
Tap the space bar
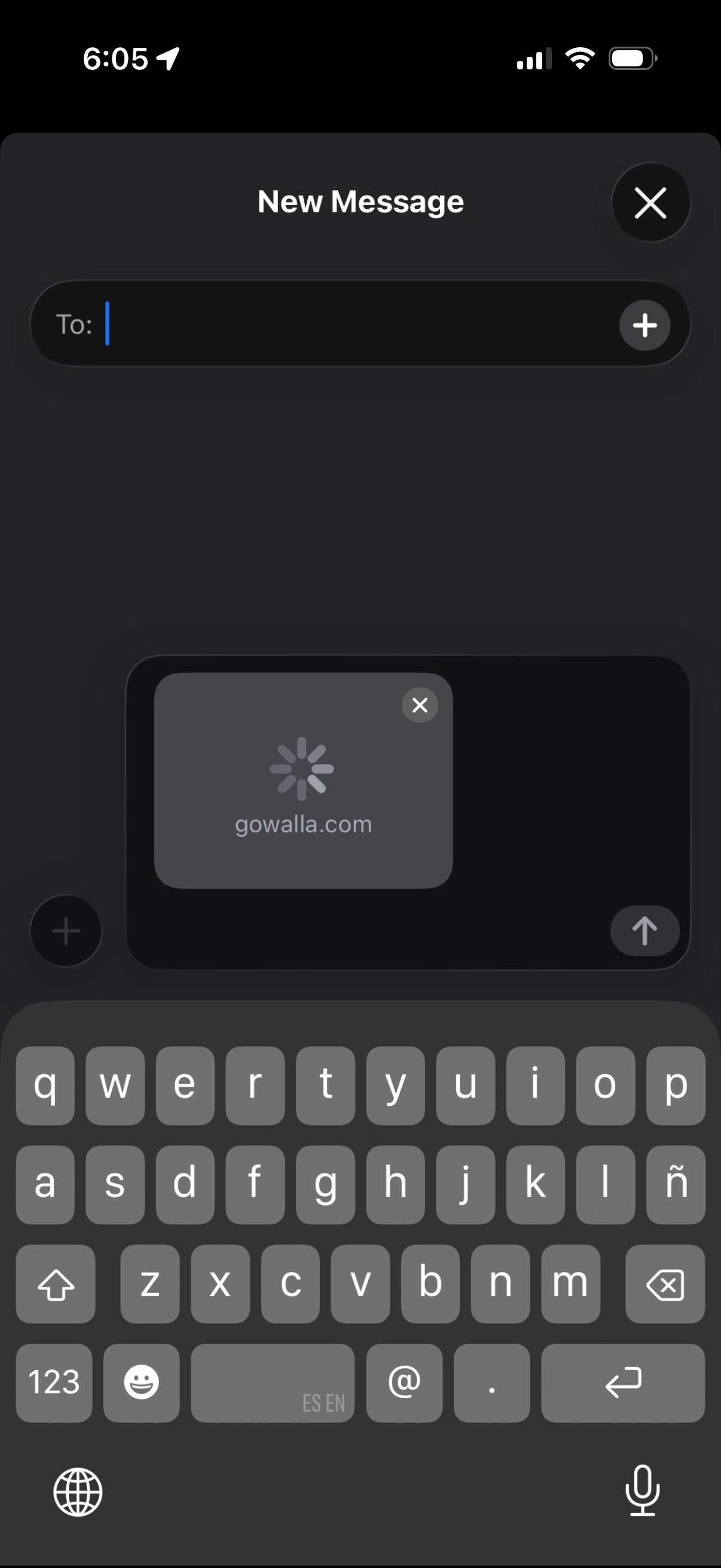[272, 1383]
